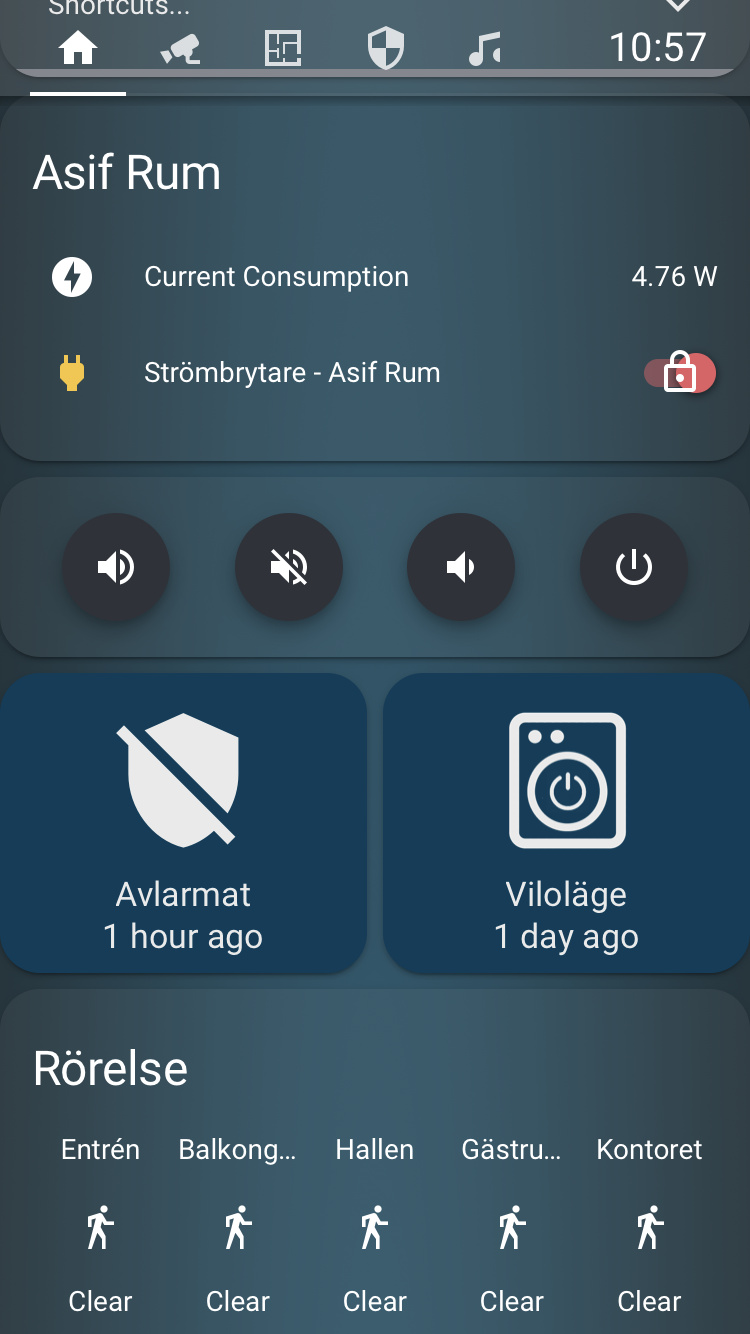
Task: Switch to the home tab
Action: [78, 49]
